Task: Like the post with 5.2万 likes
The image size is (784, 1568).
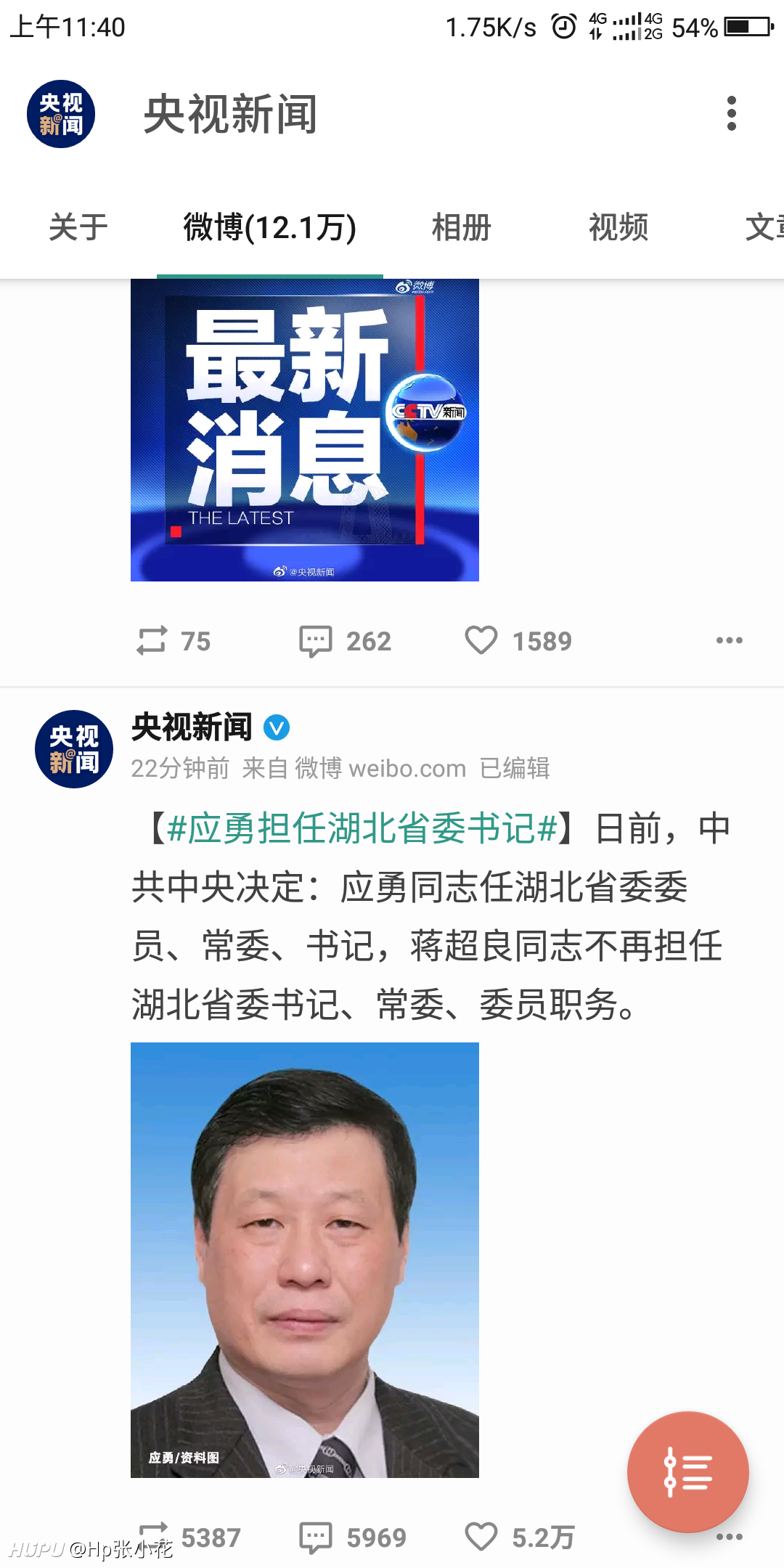Action: coord(520,1538)
